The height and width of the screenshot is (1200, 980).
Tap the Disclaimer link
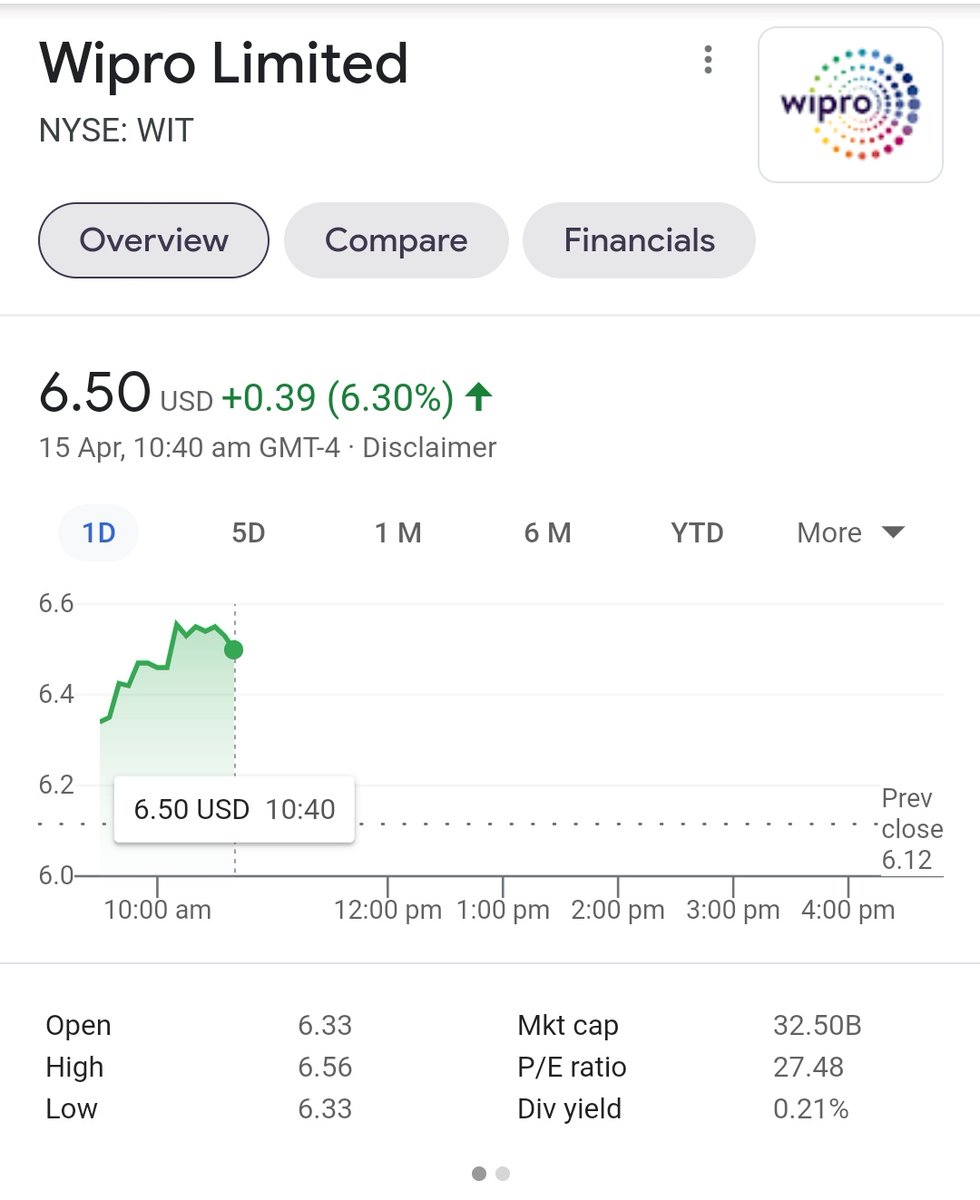tap(429, 447)
